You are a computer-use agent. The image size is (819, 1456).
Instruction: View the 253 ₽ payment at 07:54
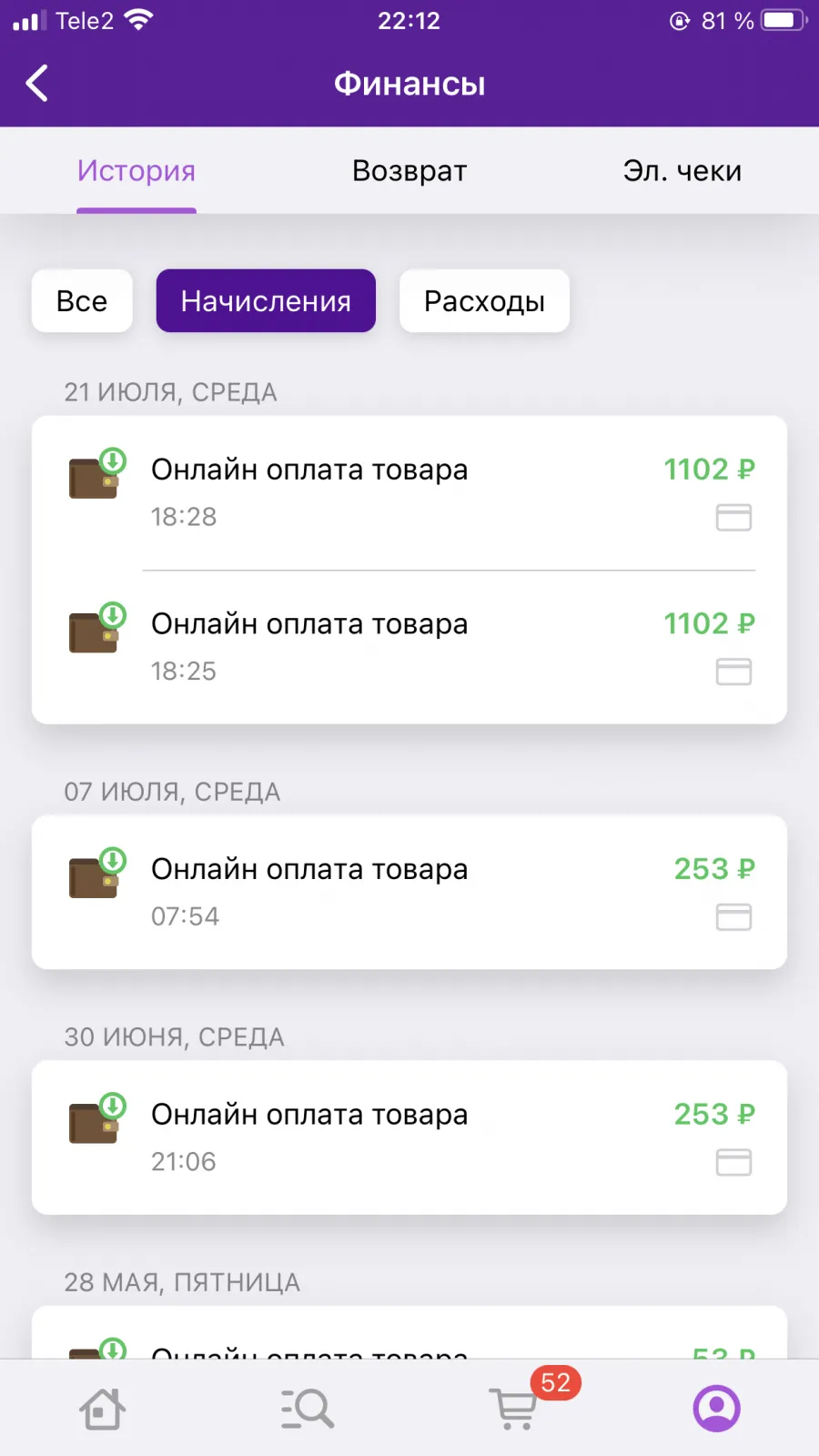point(409,892)
